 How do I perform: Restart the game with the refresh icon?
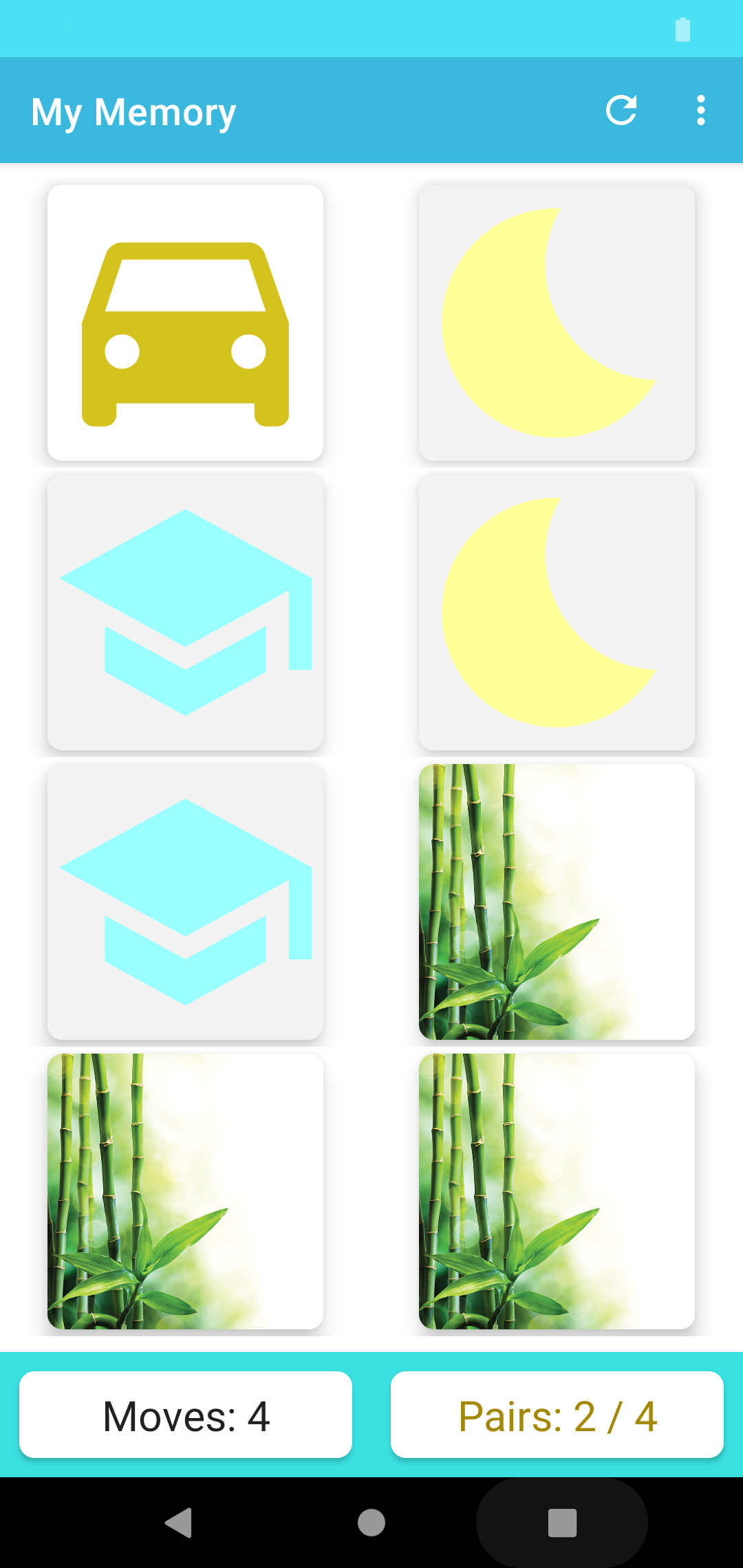[x=621, y=110]
